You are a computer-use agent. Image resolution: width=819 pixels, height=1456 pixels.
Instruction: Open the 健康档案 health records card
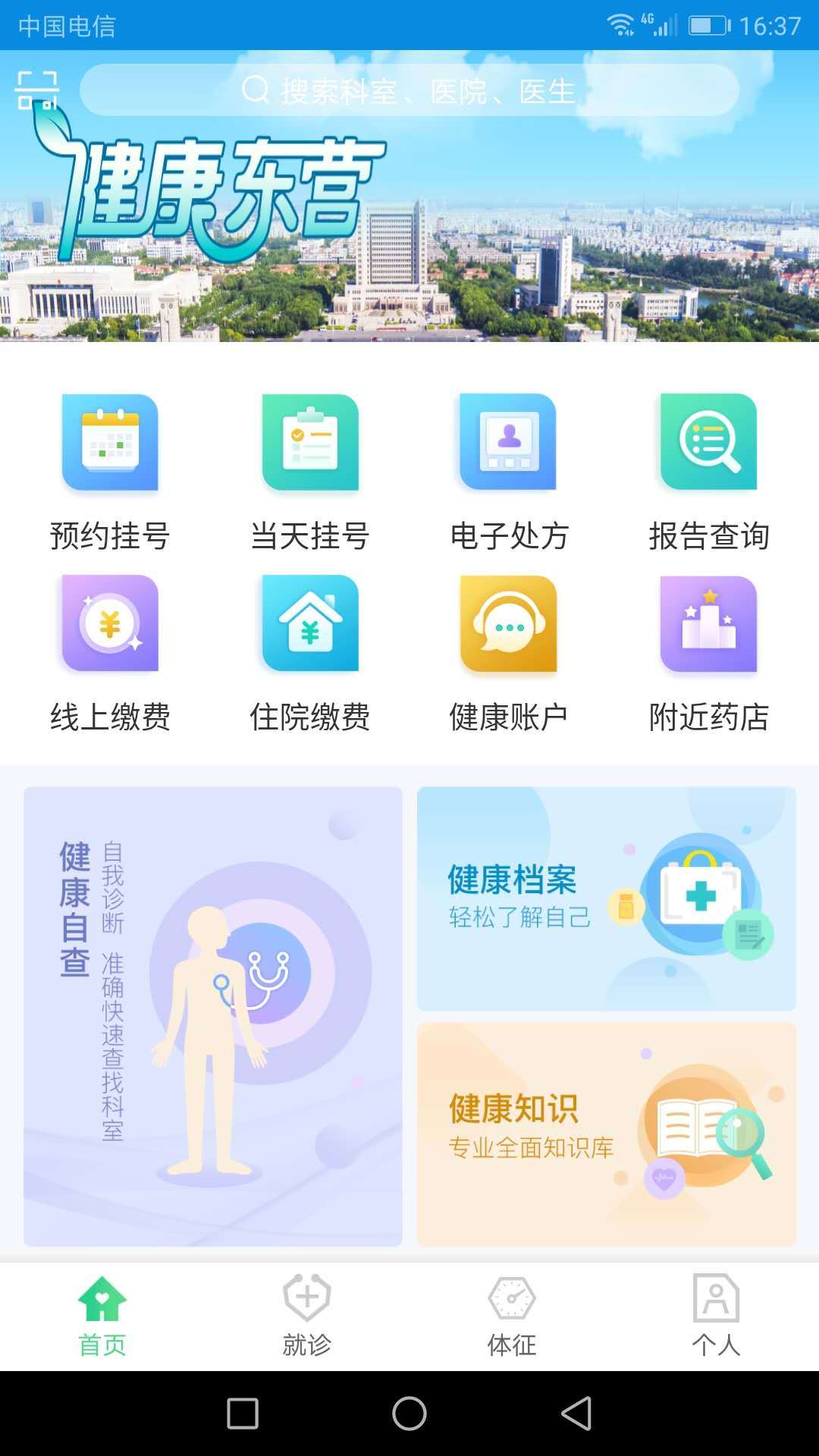(x=606, y=898)
